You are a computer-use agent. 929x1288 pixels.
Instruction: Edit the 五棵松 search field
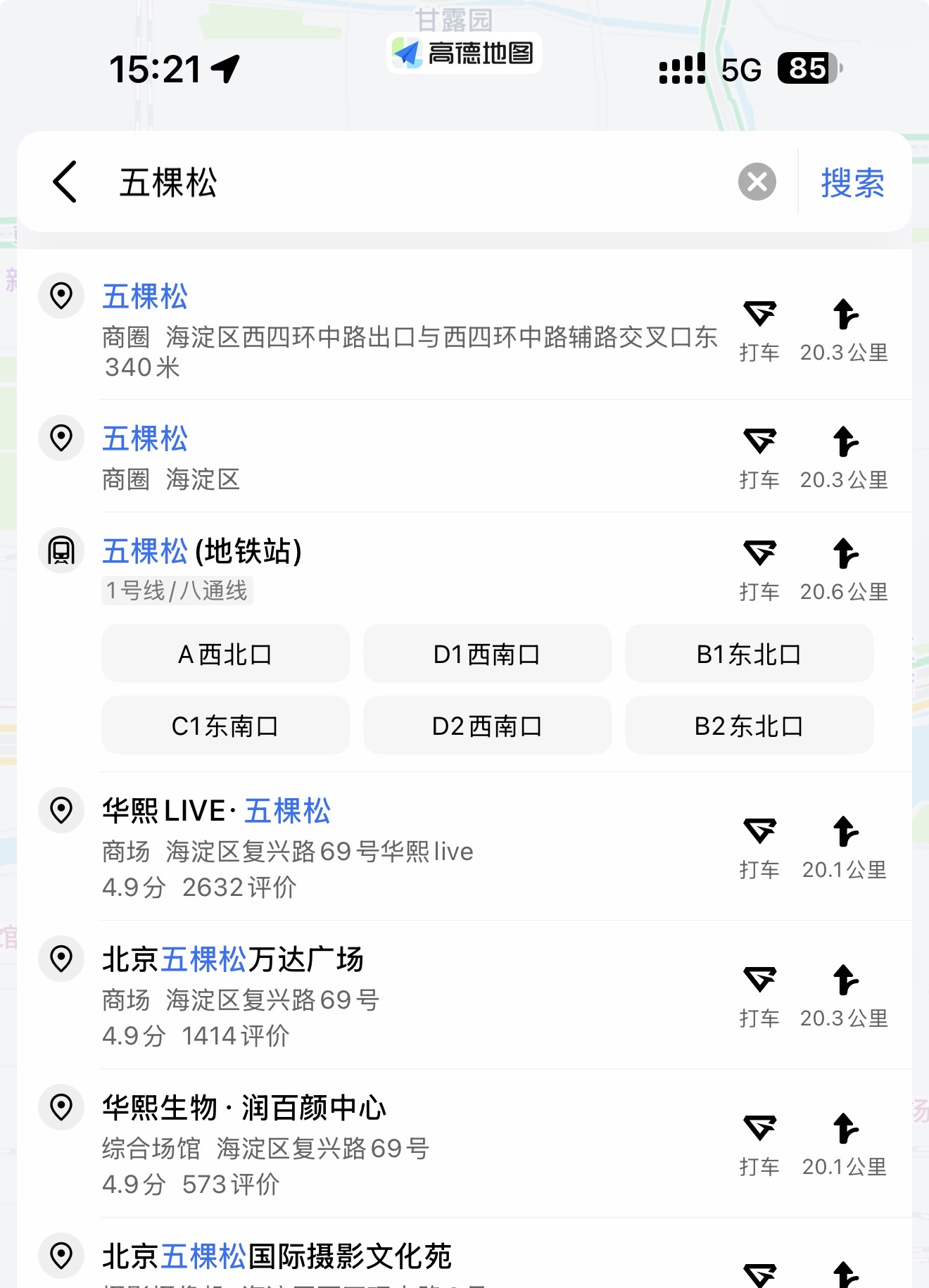[x=422, y=183]
